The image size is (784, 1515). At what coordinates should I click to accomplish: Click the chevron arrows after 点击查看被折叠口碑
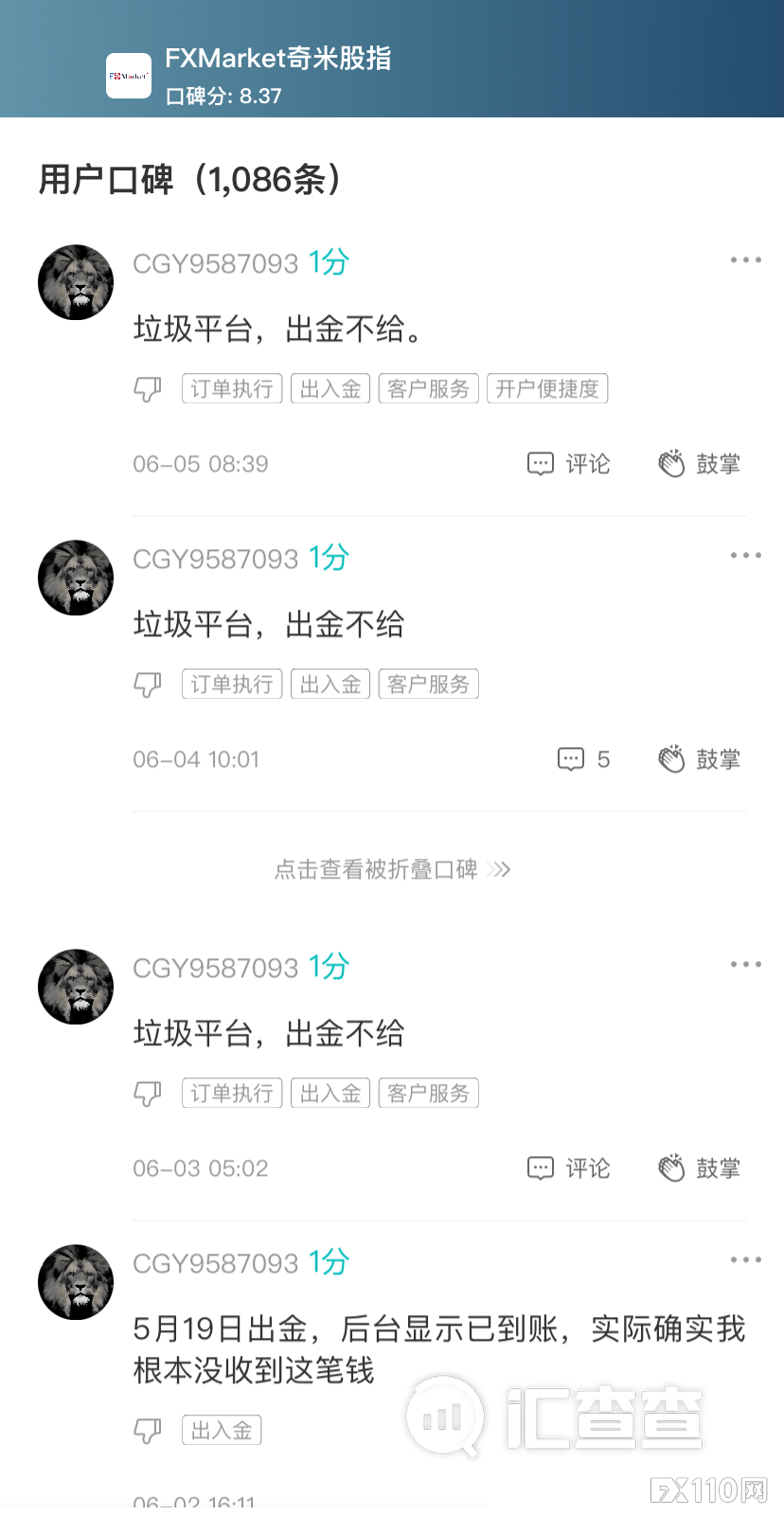[x=499, y=868]
